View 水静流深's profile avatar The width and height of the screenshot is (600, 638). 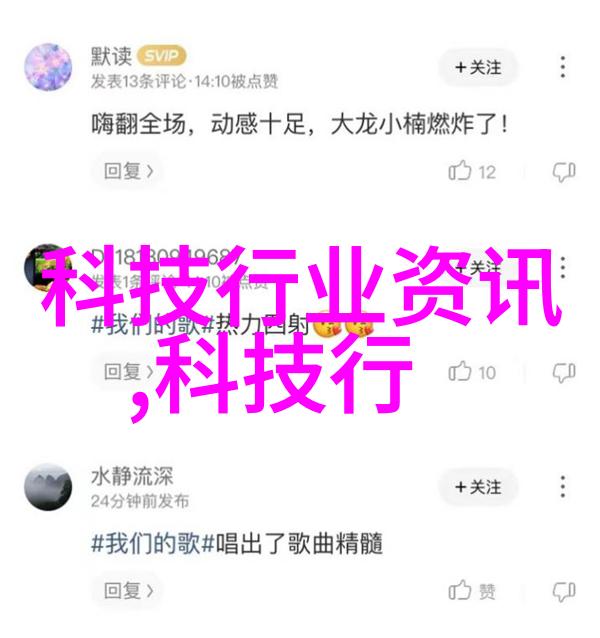click(47, 486)
